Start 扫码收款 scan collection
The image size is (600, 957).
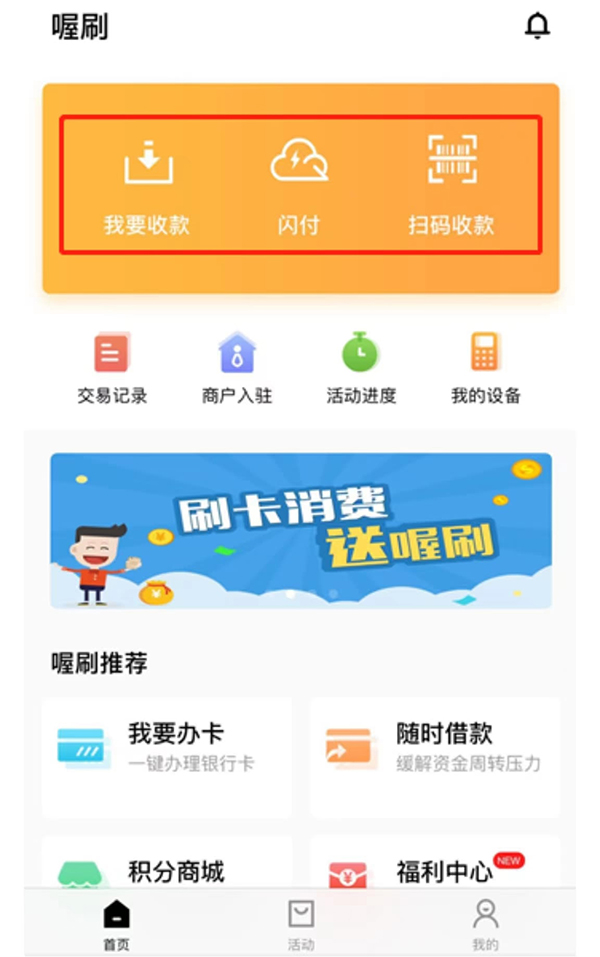[x=451, y=187]
